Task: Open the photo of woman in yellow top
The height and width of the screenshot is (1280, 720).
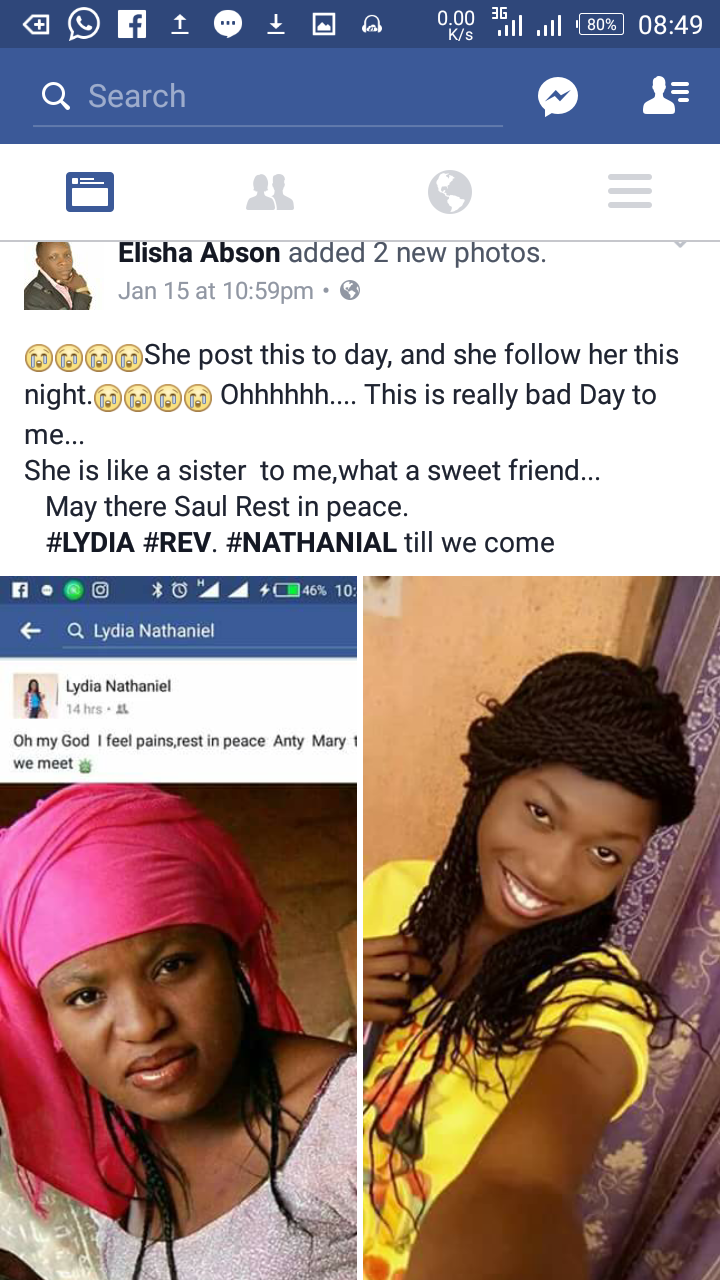Action: (541, 928)
